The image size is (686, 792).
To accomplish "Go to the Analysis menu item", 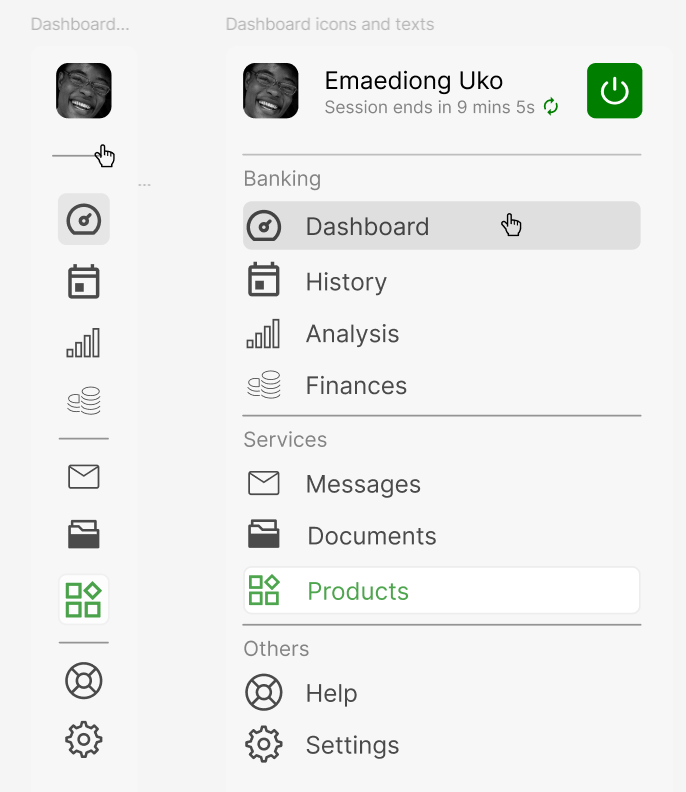I will point(352,334).
